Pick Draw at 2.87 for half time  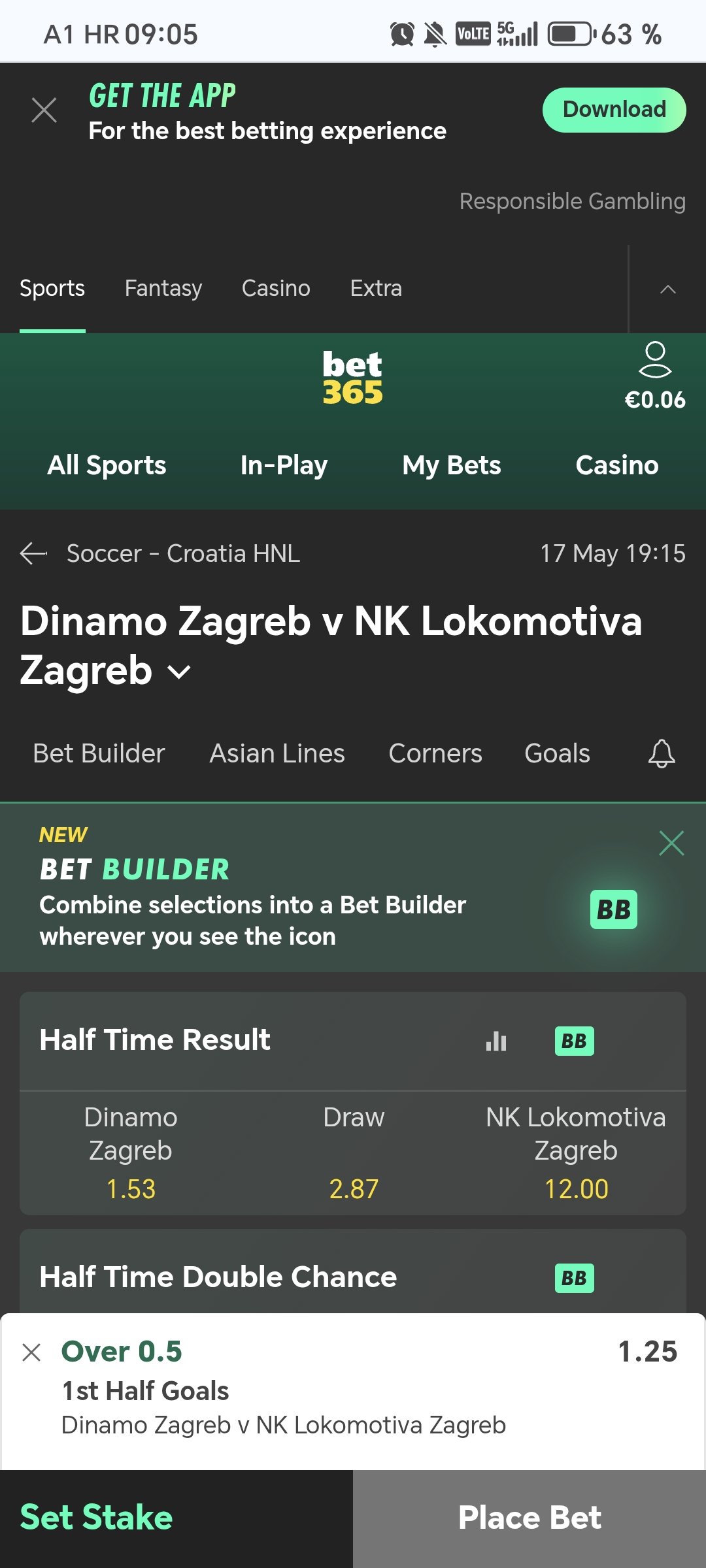click(x=354, y=1153)
